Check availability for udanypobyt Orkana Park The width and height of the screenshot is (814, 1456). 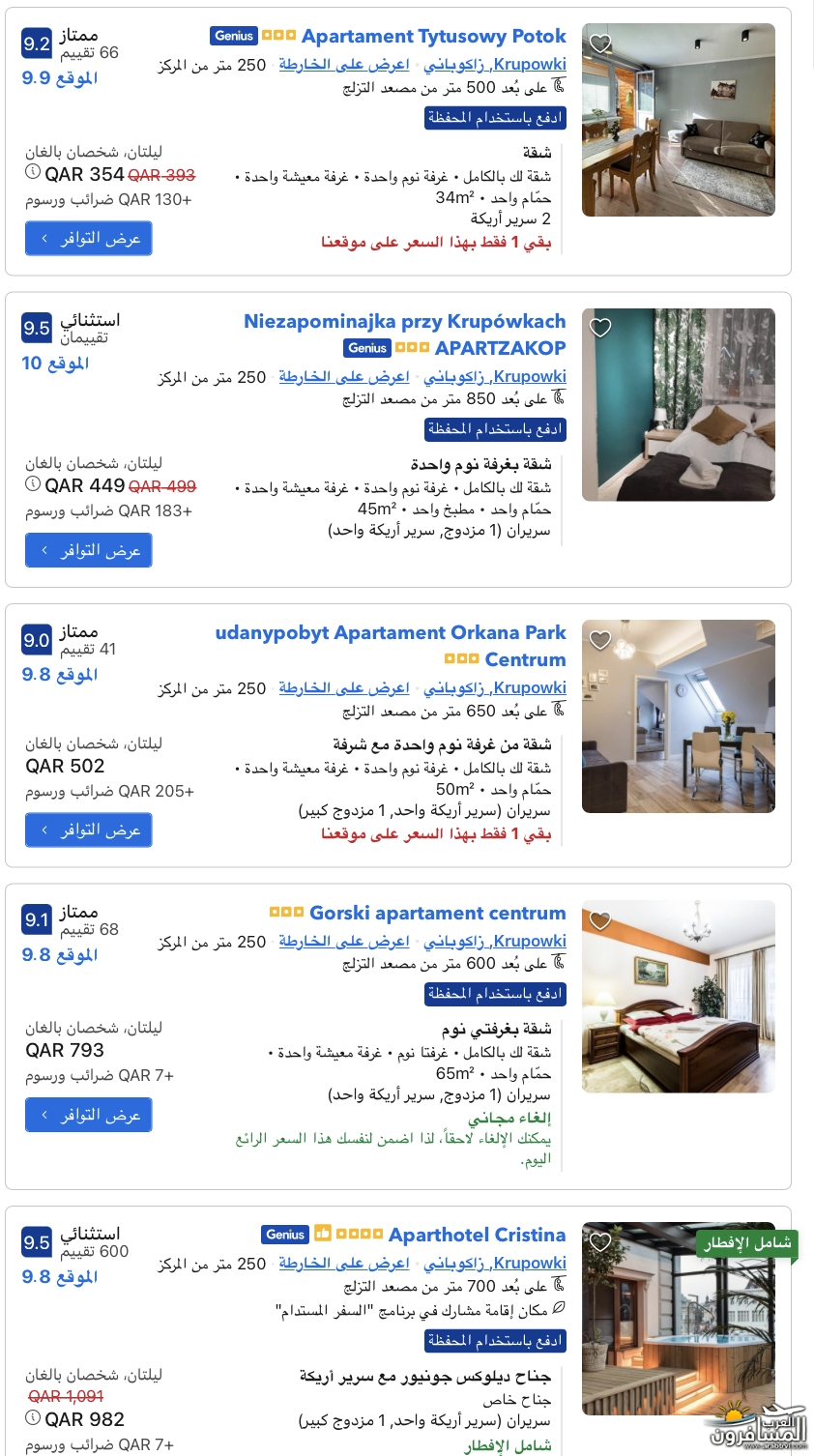[89, 830]
